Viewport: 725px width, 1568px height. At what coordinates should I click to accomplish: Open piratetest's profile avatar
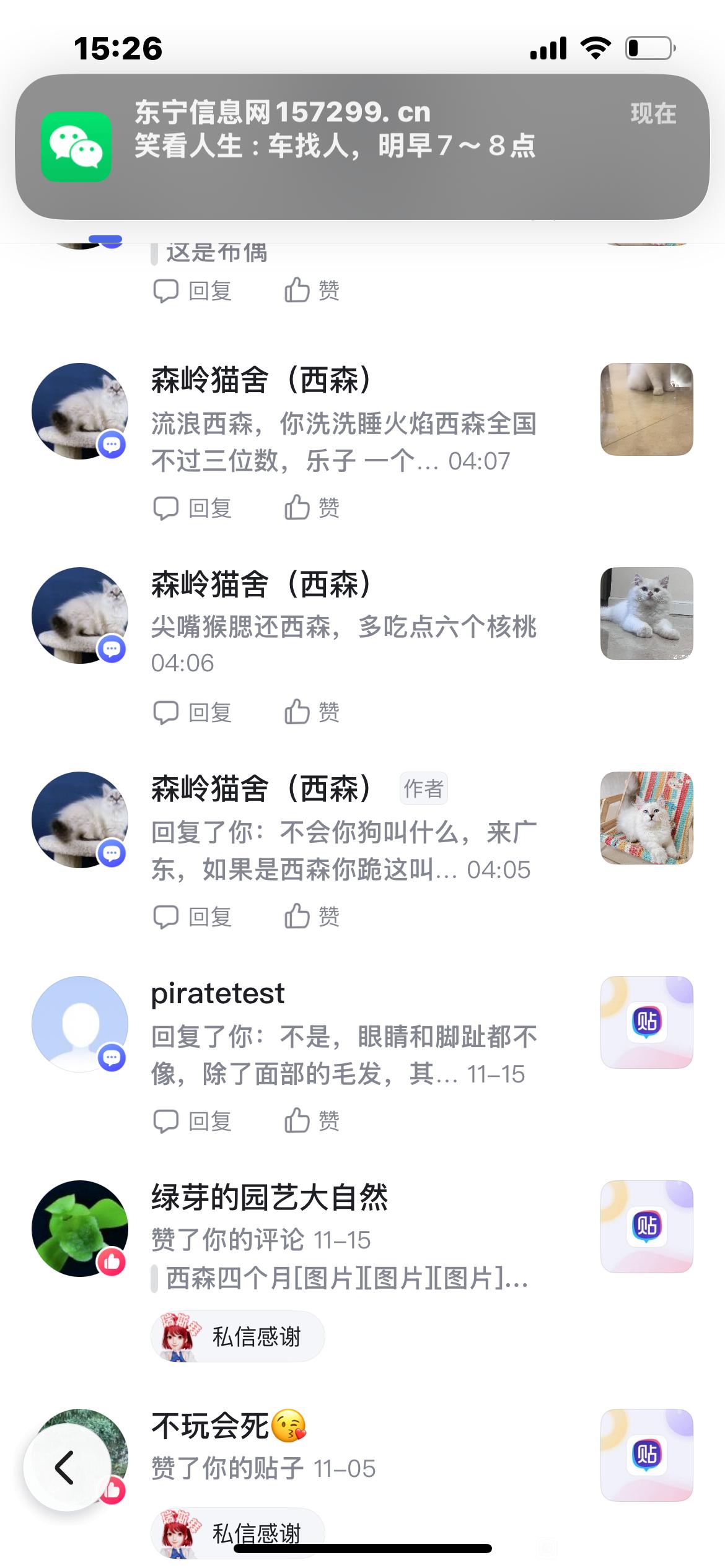[80, 1024]
